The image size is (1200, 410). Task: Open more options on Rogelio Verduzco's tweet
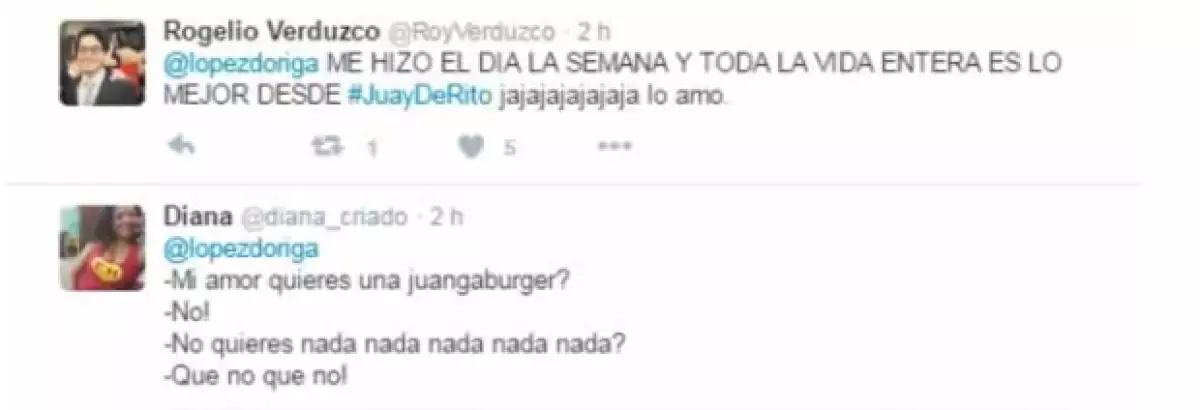click(614, 146)
